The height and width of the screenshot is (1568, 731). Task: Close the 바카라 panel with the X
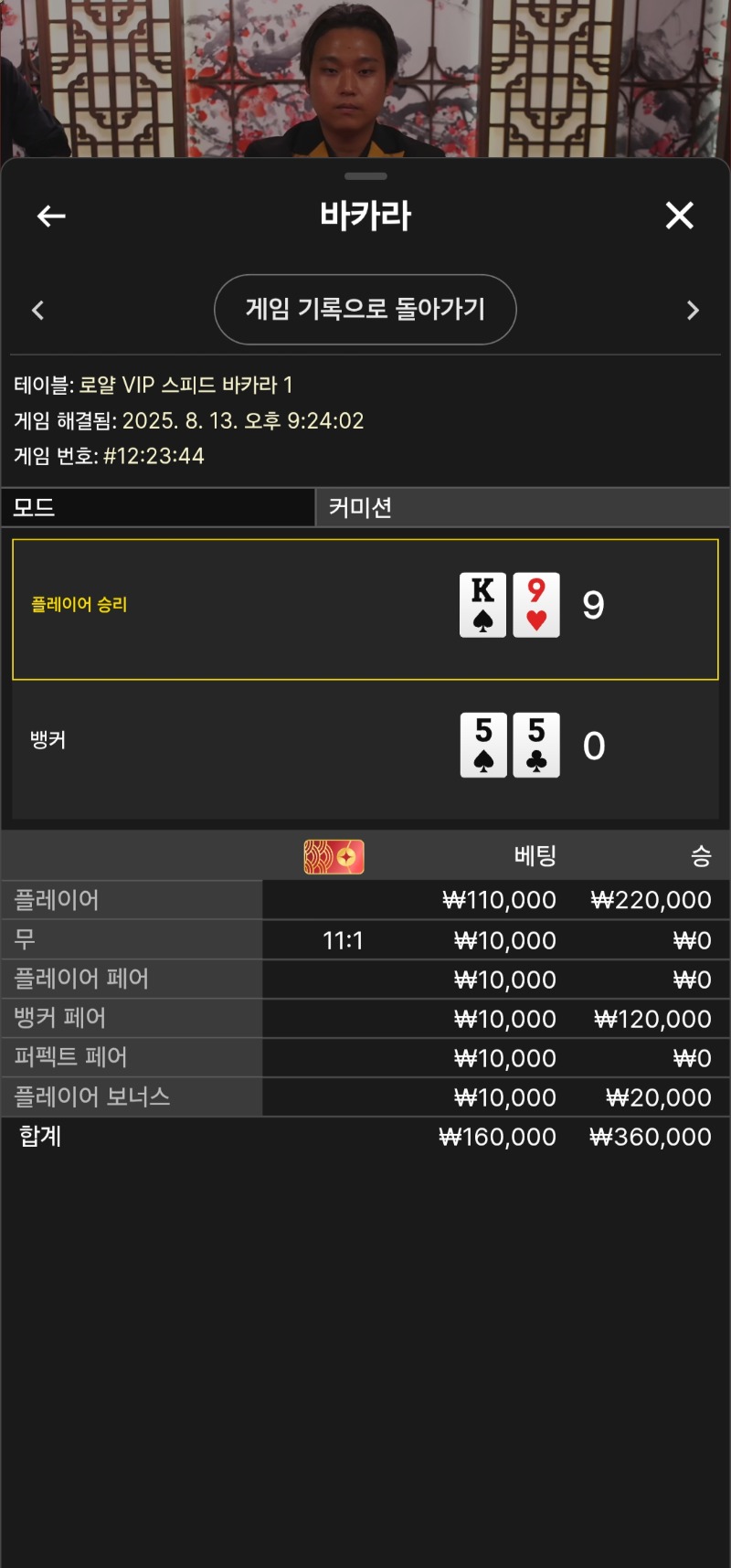tap(679, 216)
